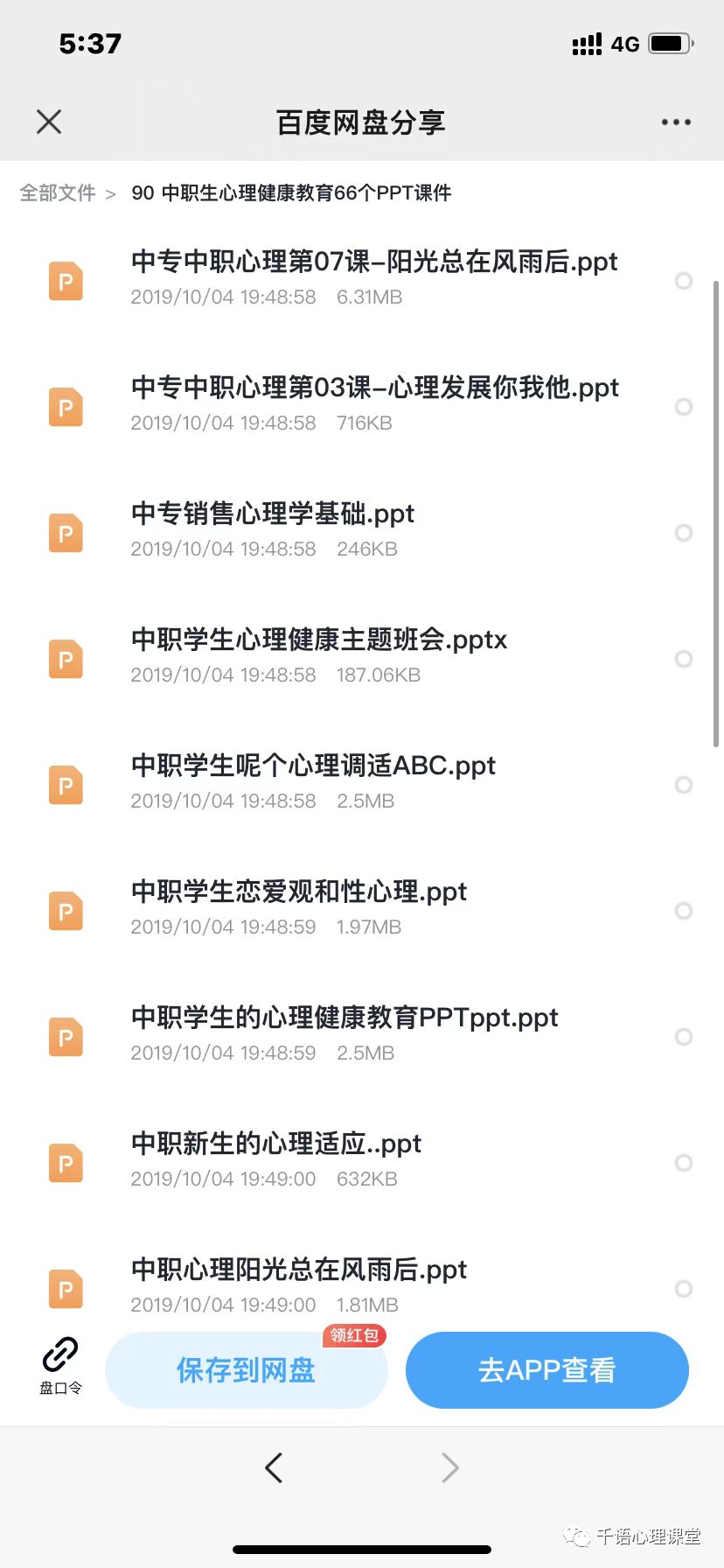Go back with the browser back arrow

coord(274,1467)
